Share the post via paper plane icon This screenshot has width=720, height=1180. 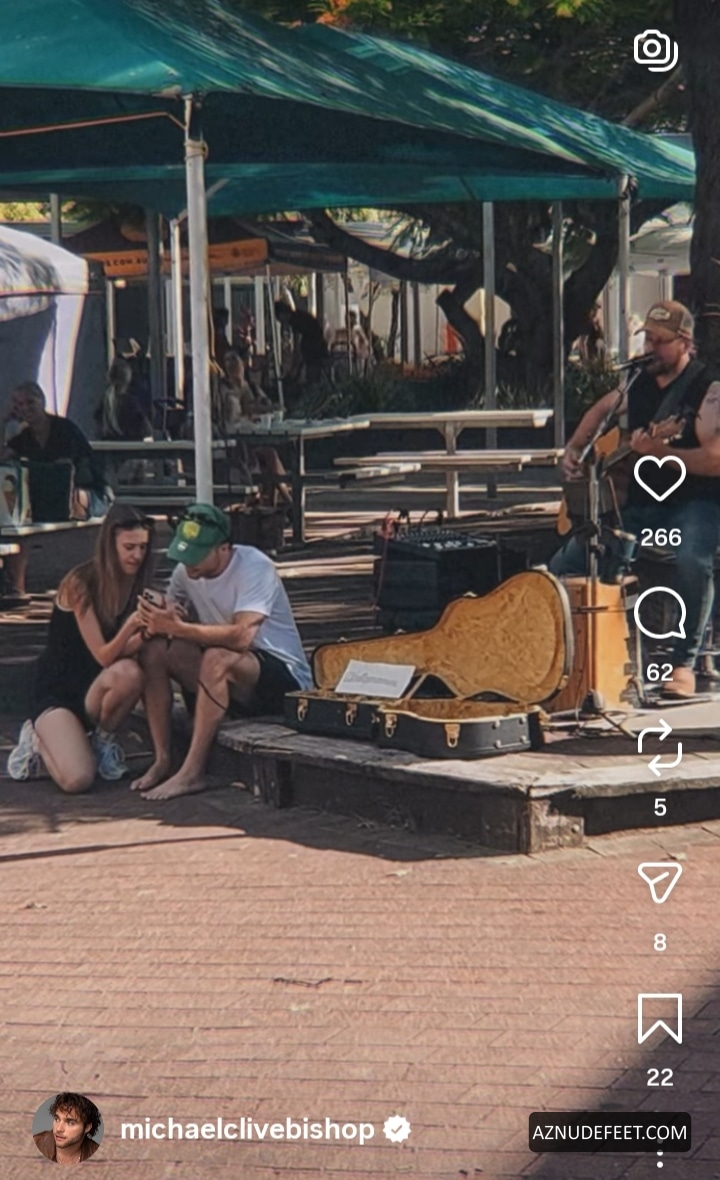[660, 882]
